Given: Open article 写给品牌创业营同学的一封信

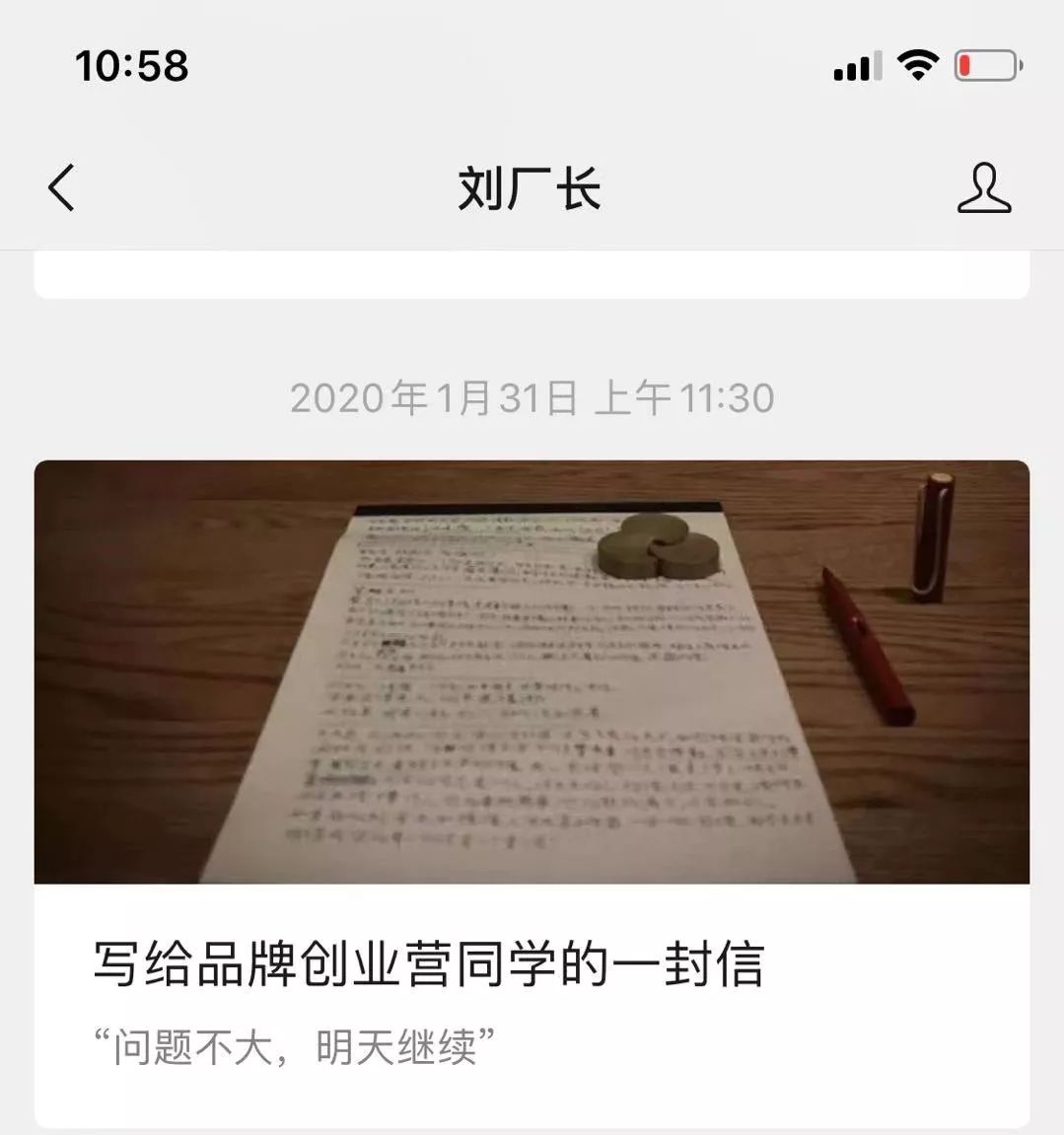Looking at the screenshot, I should 428,963.
